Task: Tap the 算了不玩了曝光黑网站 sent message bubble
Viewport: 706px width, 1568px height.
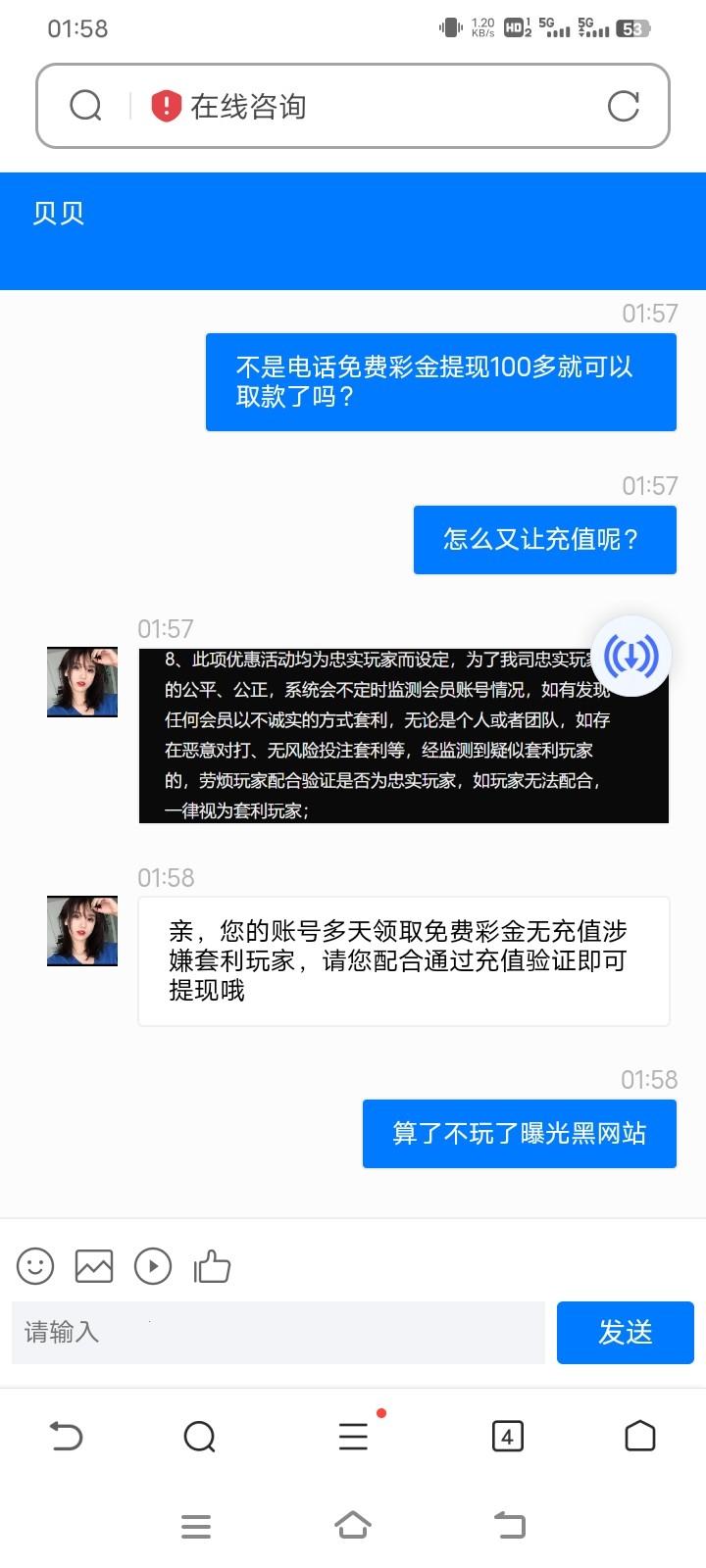Action: (520, 1133)
